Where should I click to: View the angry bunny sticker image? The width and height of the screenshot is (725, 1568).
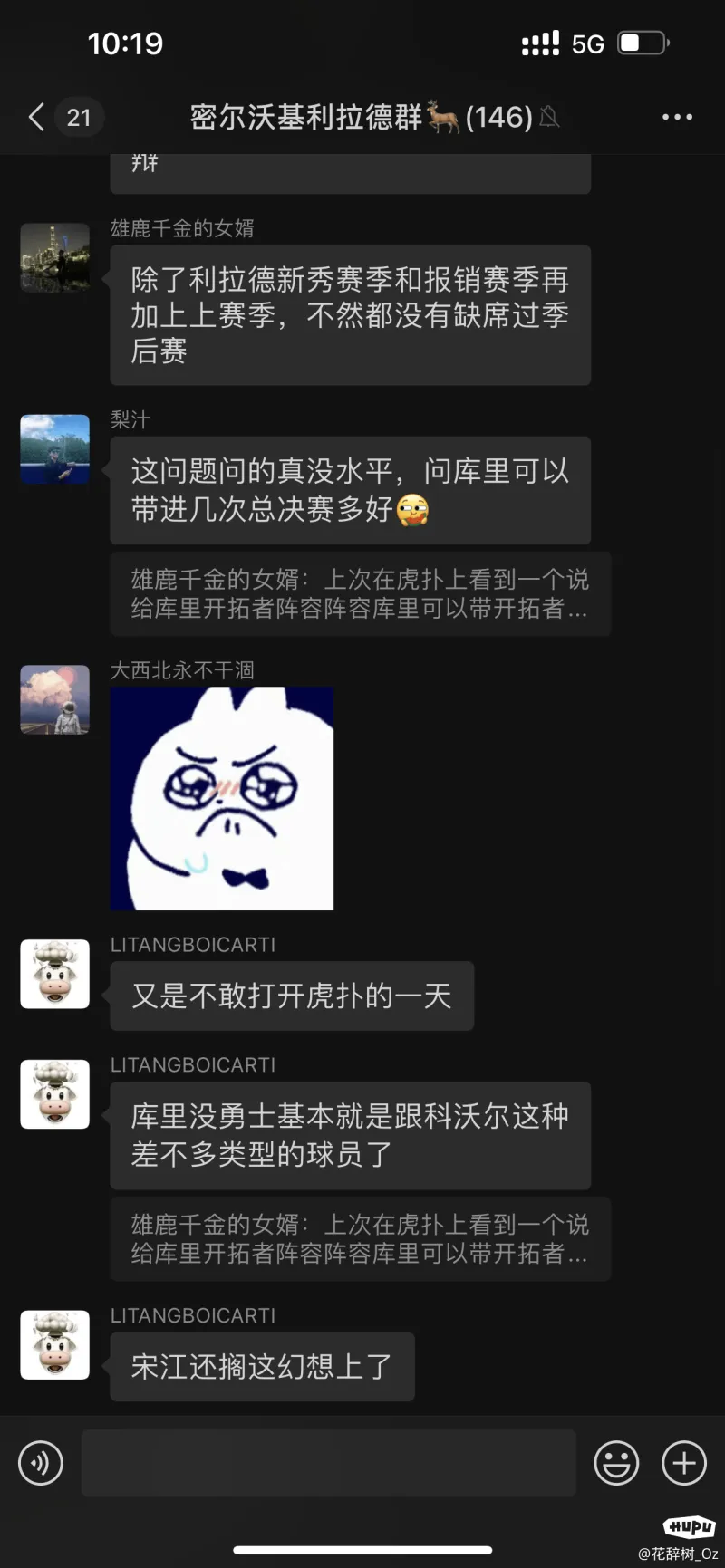[222, 798]
